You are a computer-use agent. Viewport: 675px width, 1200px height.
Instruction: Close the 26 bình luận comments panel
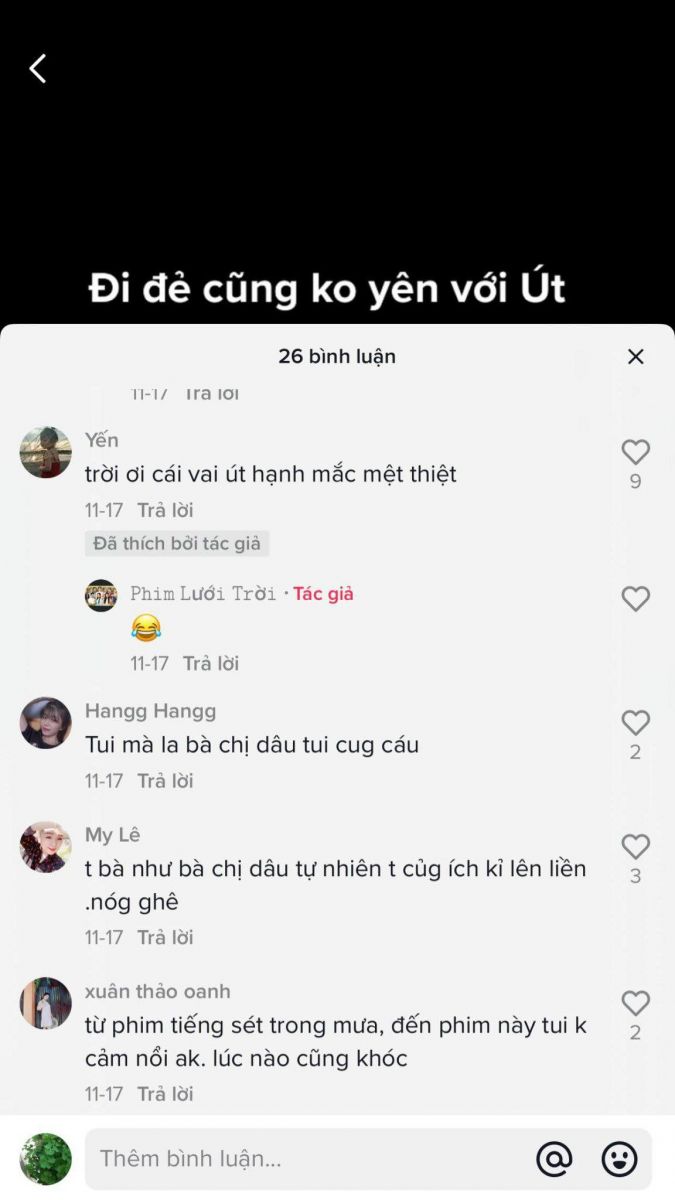click(x=635, y=357)
